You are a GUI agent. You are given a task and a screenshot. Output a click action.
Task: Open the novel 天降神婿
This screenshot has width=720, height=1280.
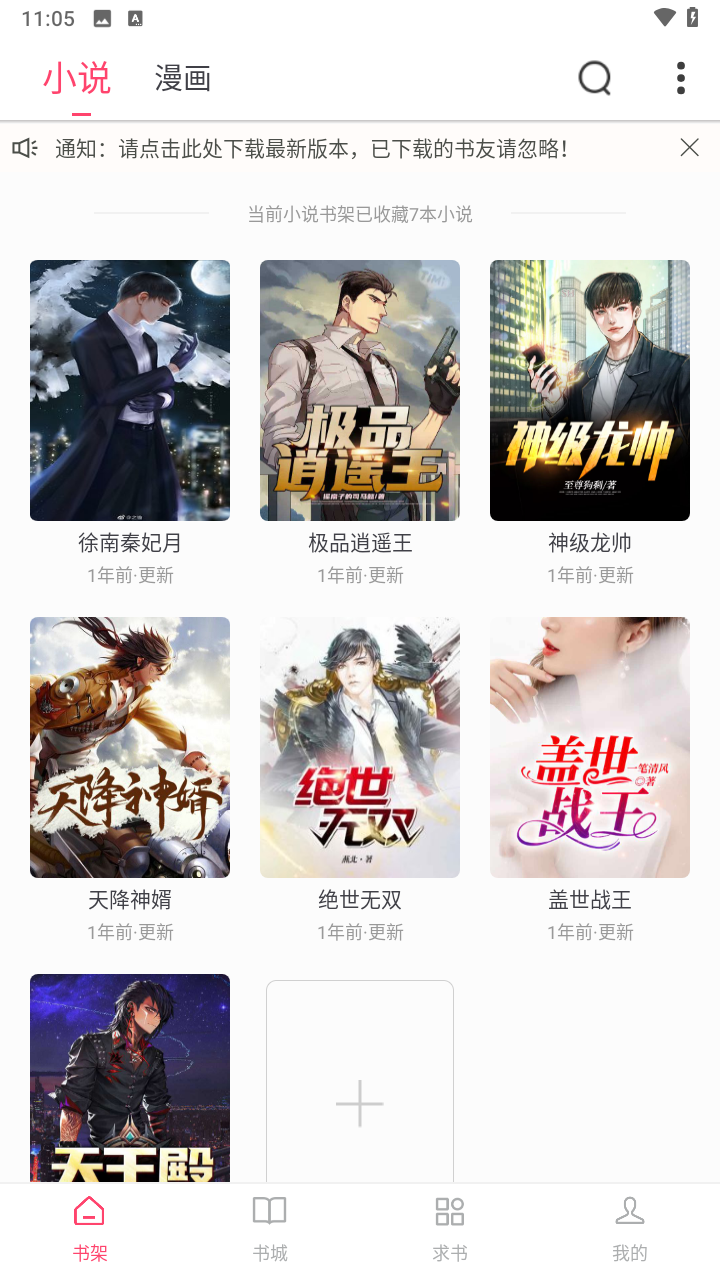pyautogui.click(x=130, y=748)
